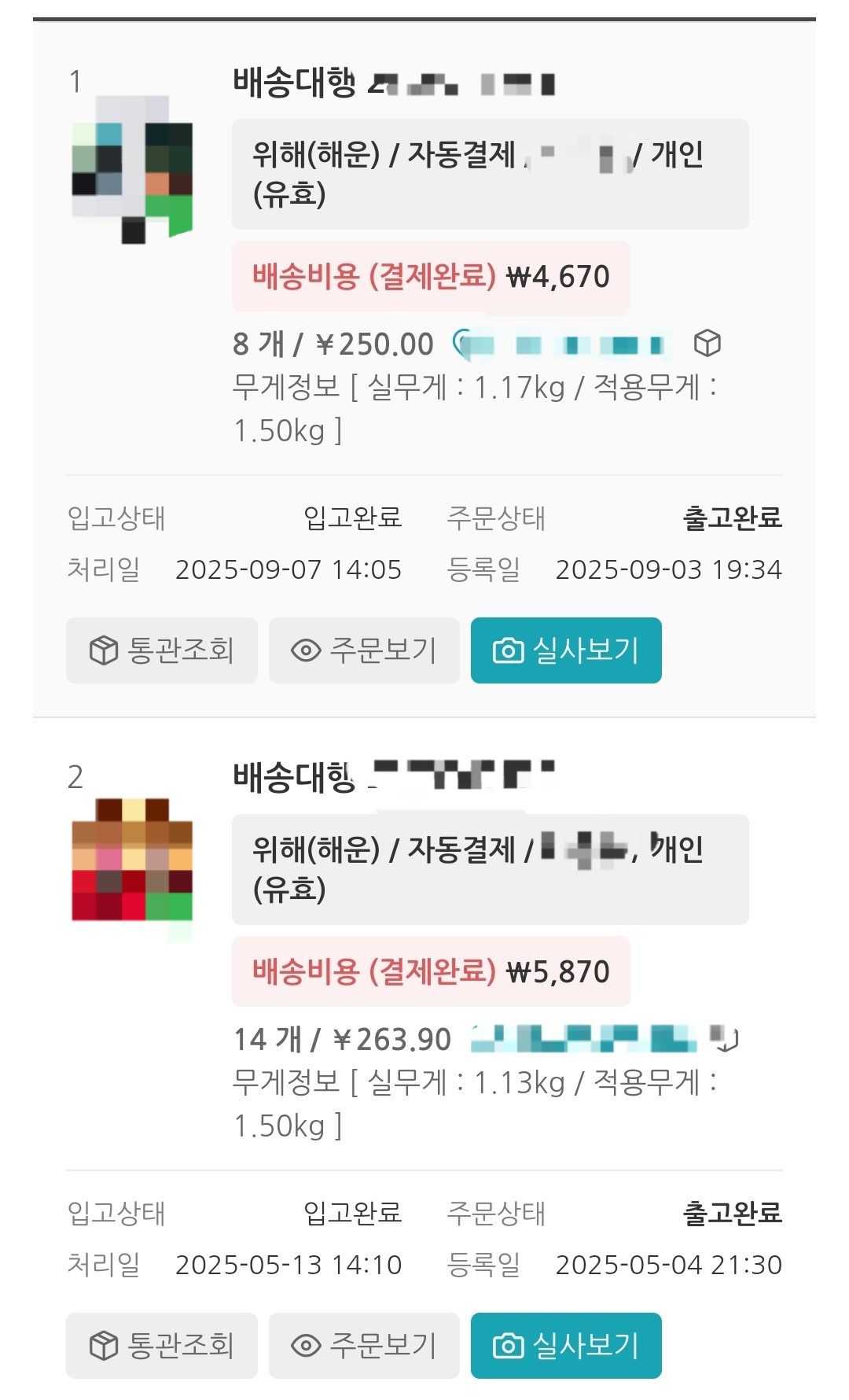Open 실사보기 for the ₩4,670 order
Image resolution: width=849 pixels, height=1400 pixels.
pos(566,650)
